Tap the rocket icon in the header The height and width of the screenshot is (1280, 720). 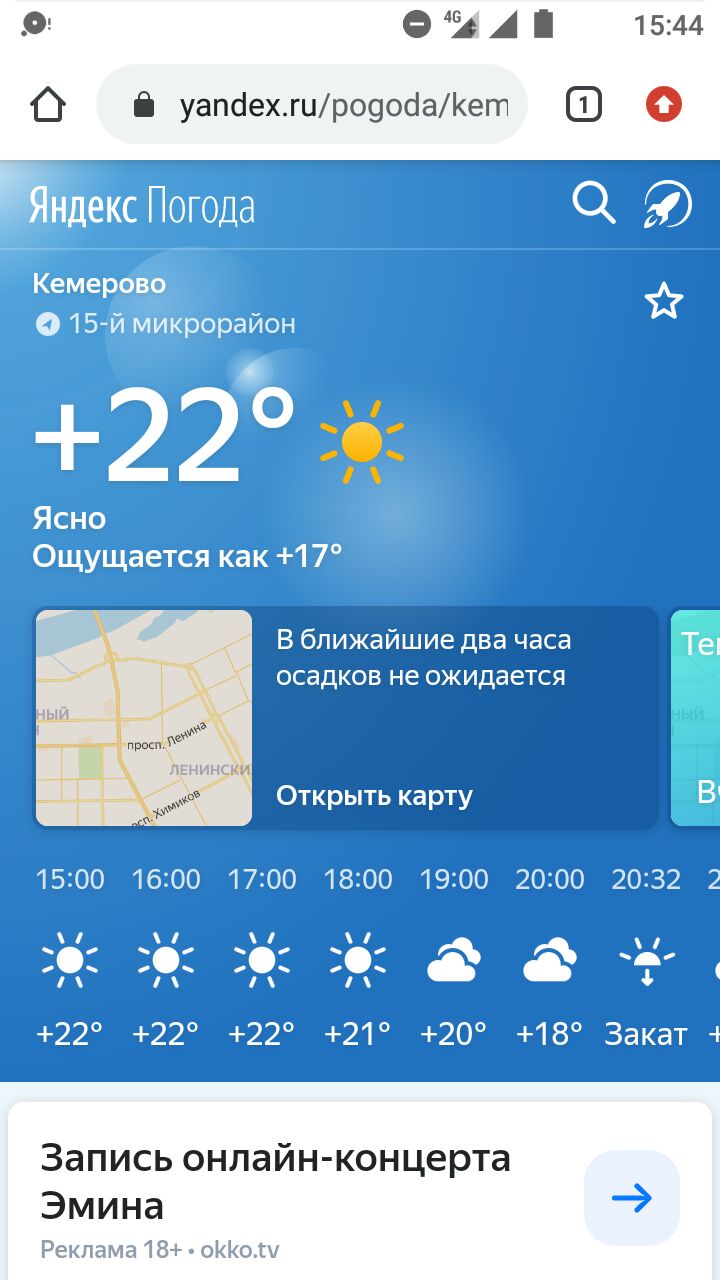point(667,204)
